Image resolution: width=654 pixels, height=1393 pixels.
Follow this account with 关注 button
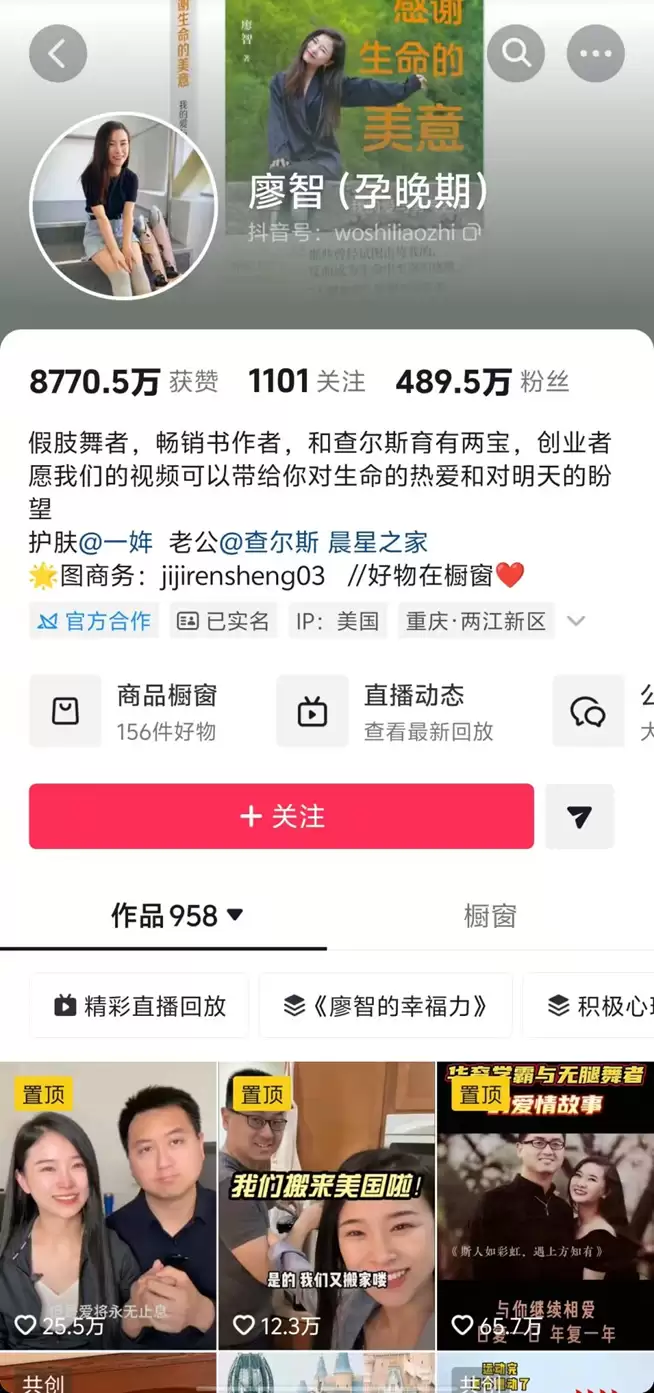[281, 816]
